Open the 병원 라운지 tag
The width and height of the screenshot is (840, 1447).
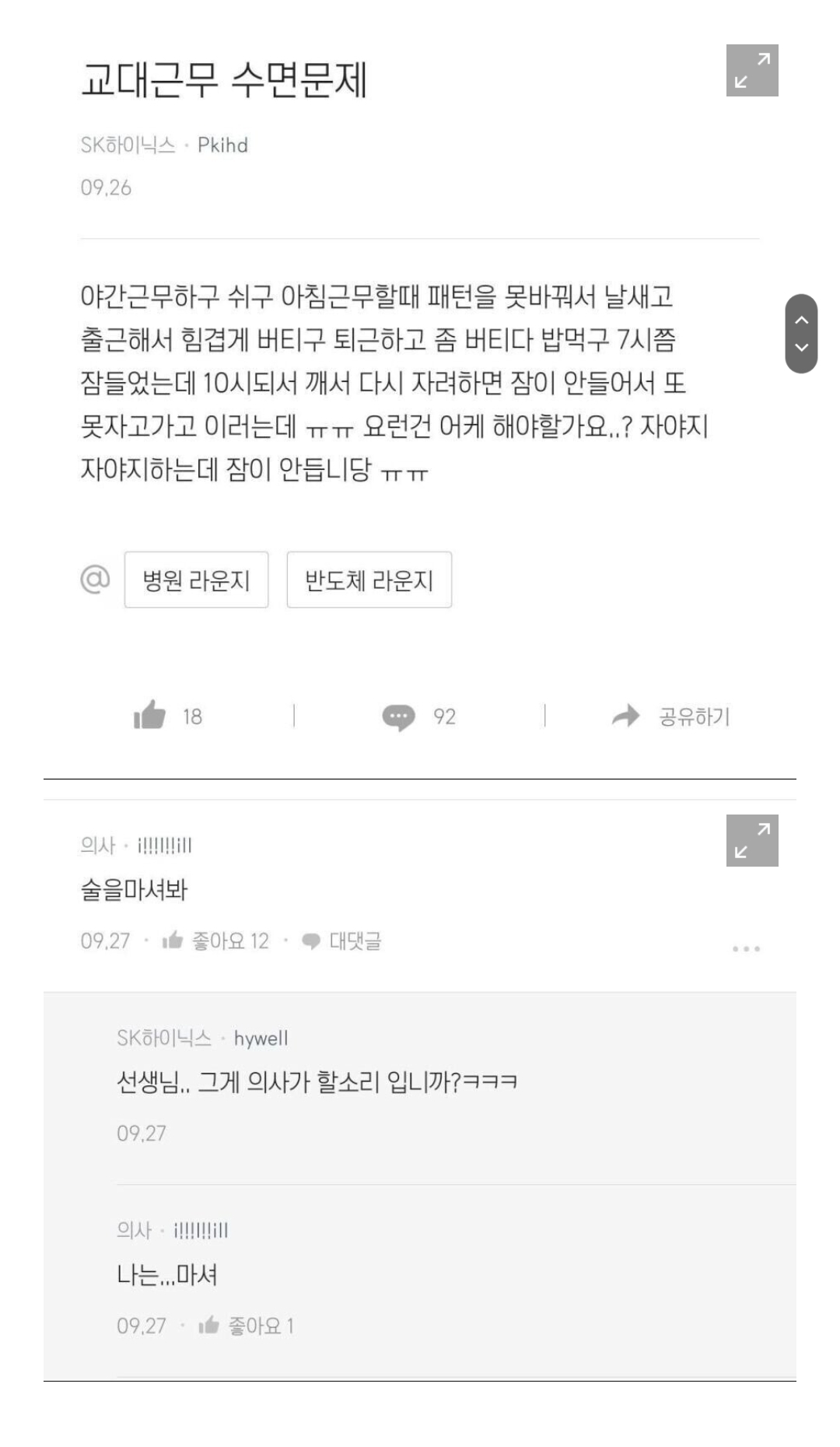pyautogui.click(x=196, y=580)
